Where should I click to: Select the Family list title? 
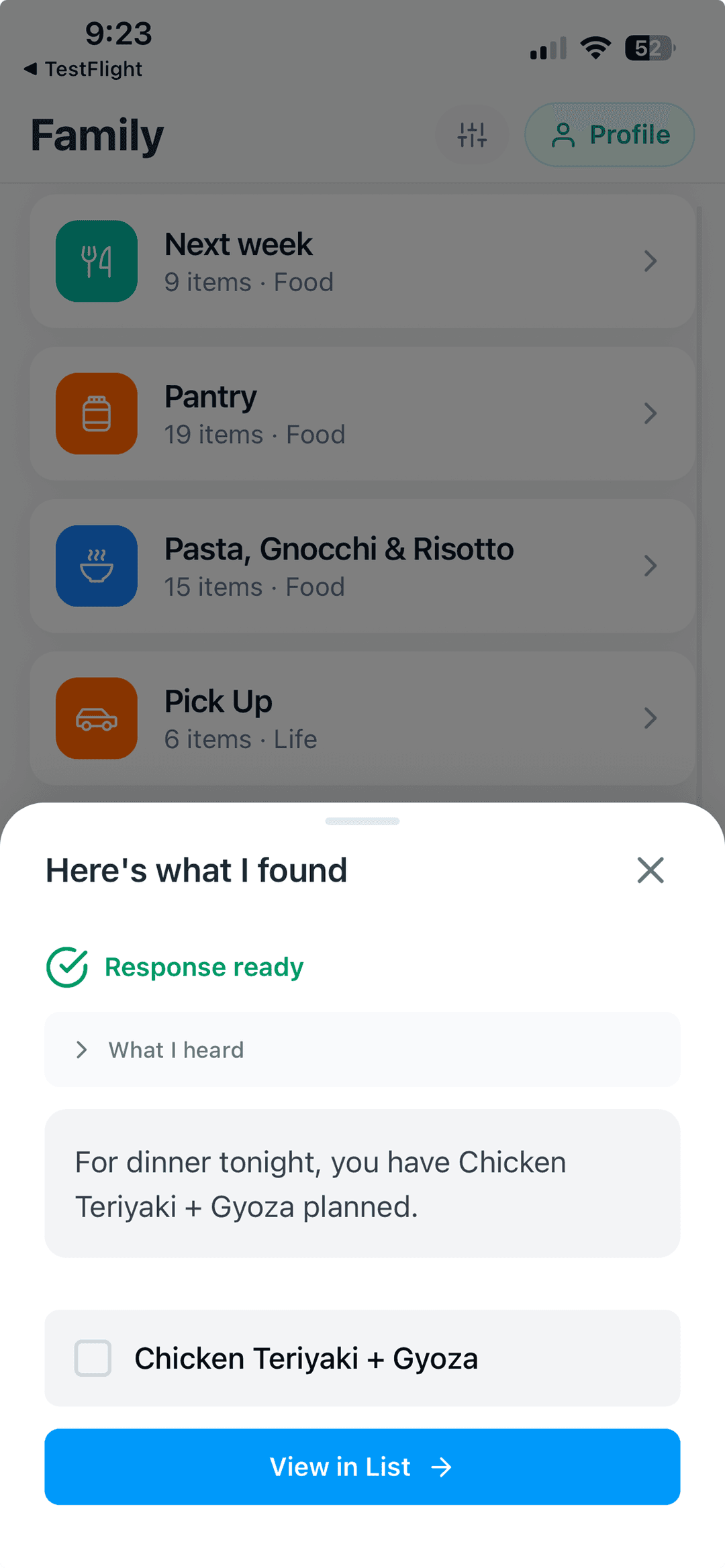coord(97,135)
